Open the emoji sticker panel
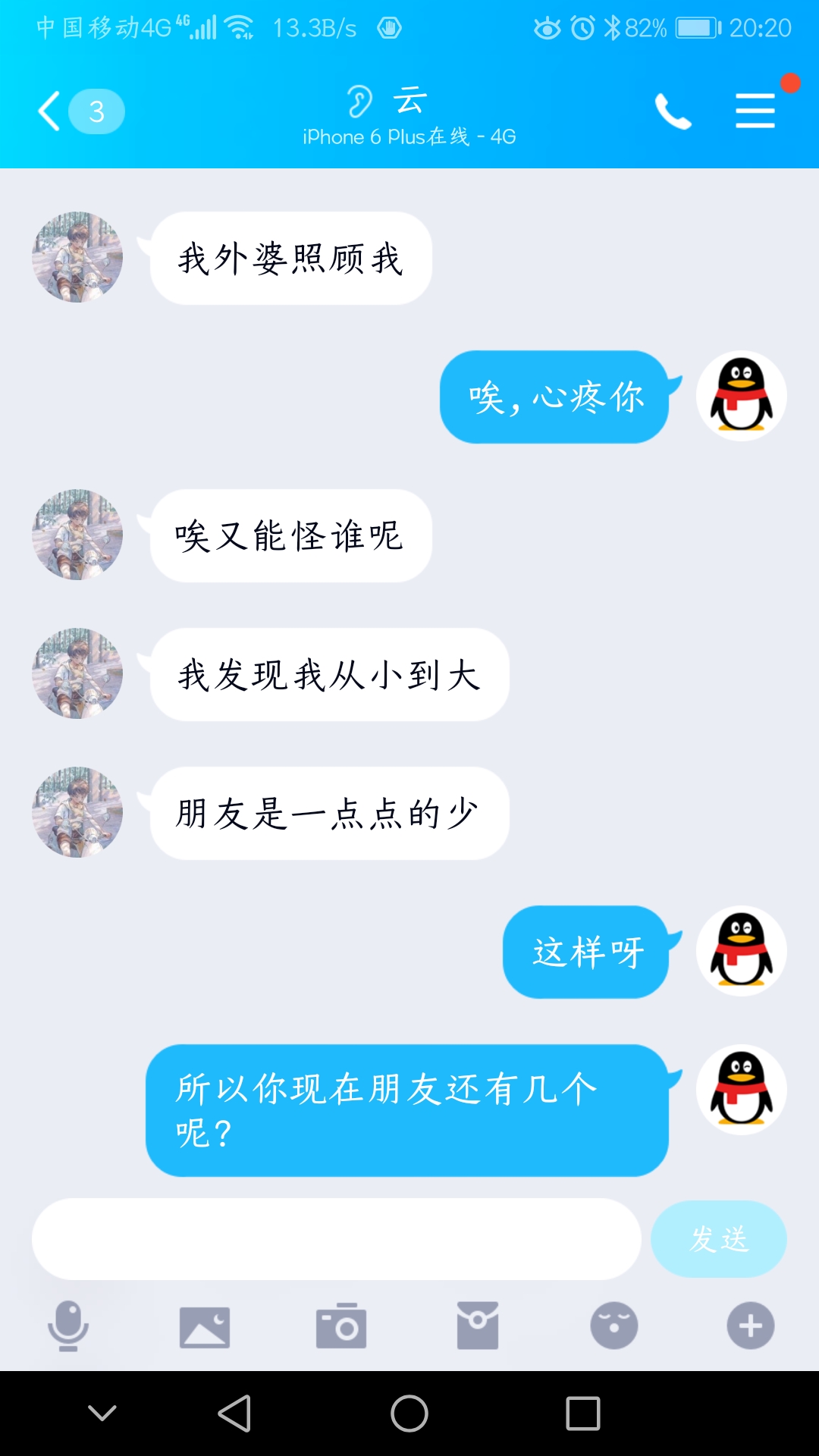The width and height of the screenshot is (819, 1456). click(614, 1326)
